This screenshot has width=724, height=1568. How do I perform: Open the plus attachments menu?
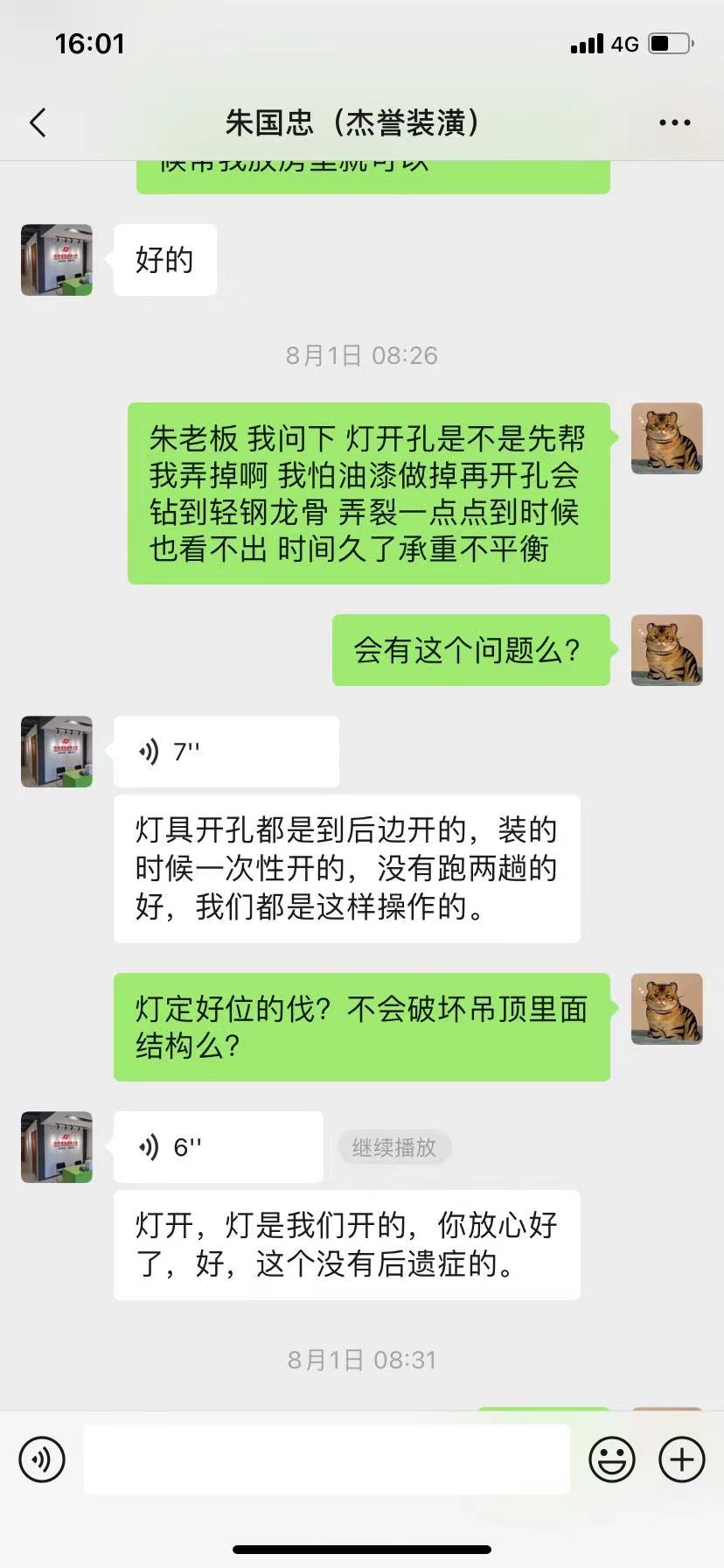(681, 1459)
